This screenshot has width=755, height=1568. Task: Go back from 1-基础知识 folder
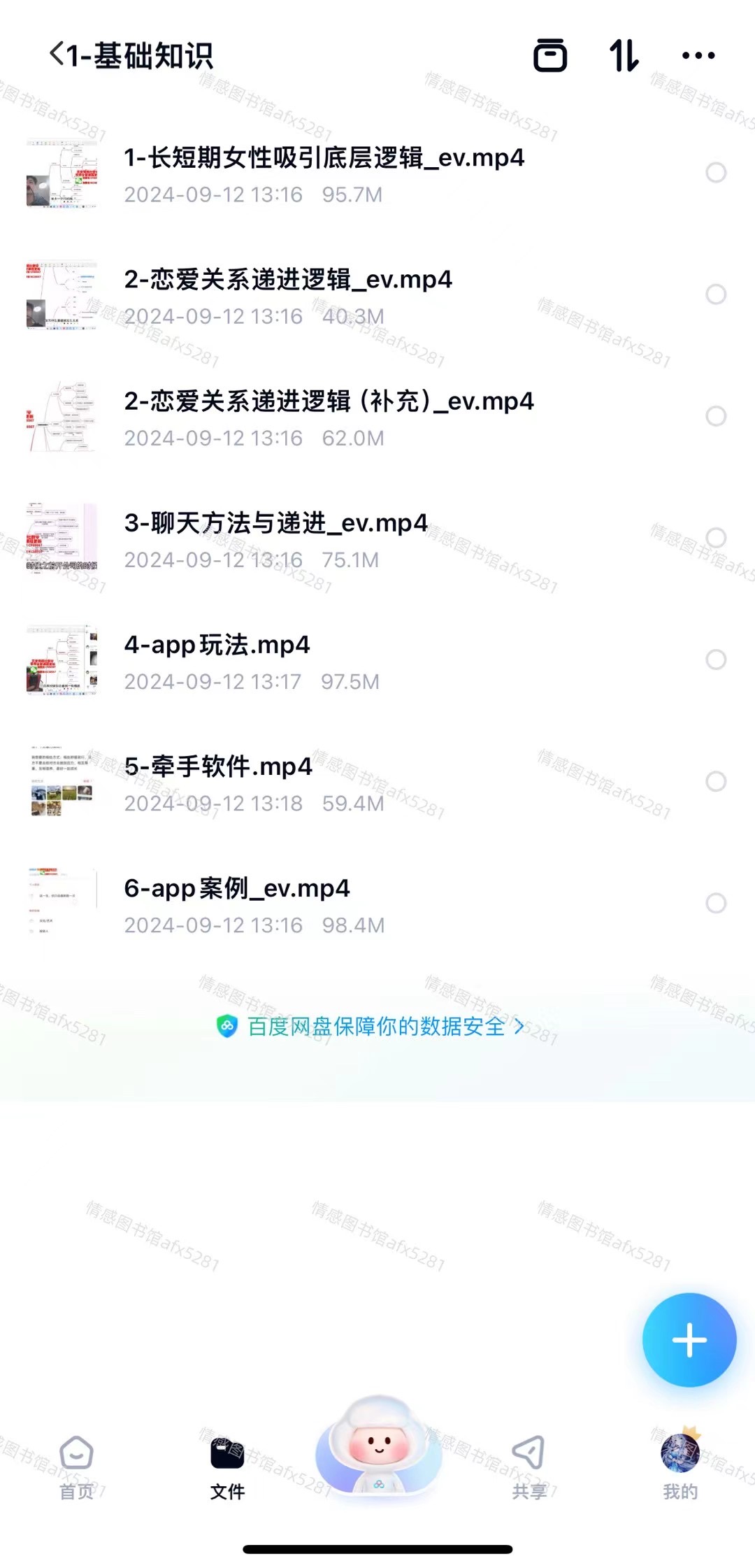[57, 55]
